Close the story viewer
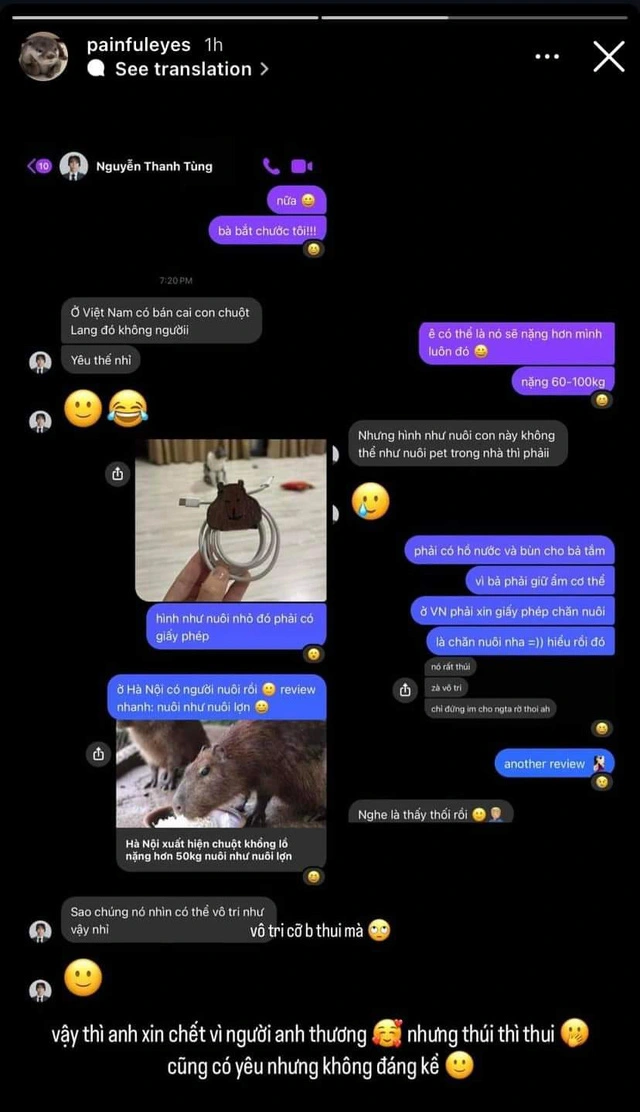The image size is (640, 1112). click(608, 57)
